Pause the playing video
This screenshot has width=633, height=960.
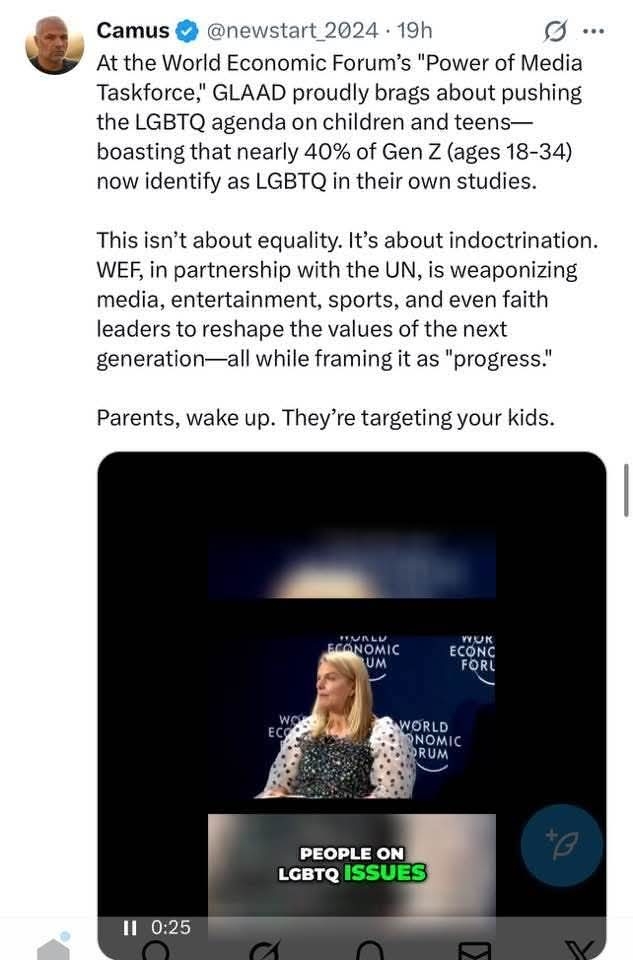129,928
